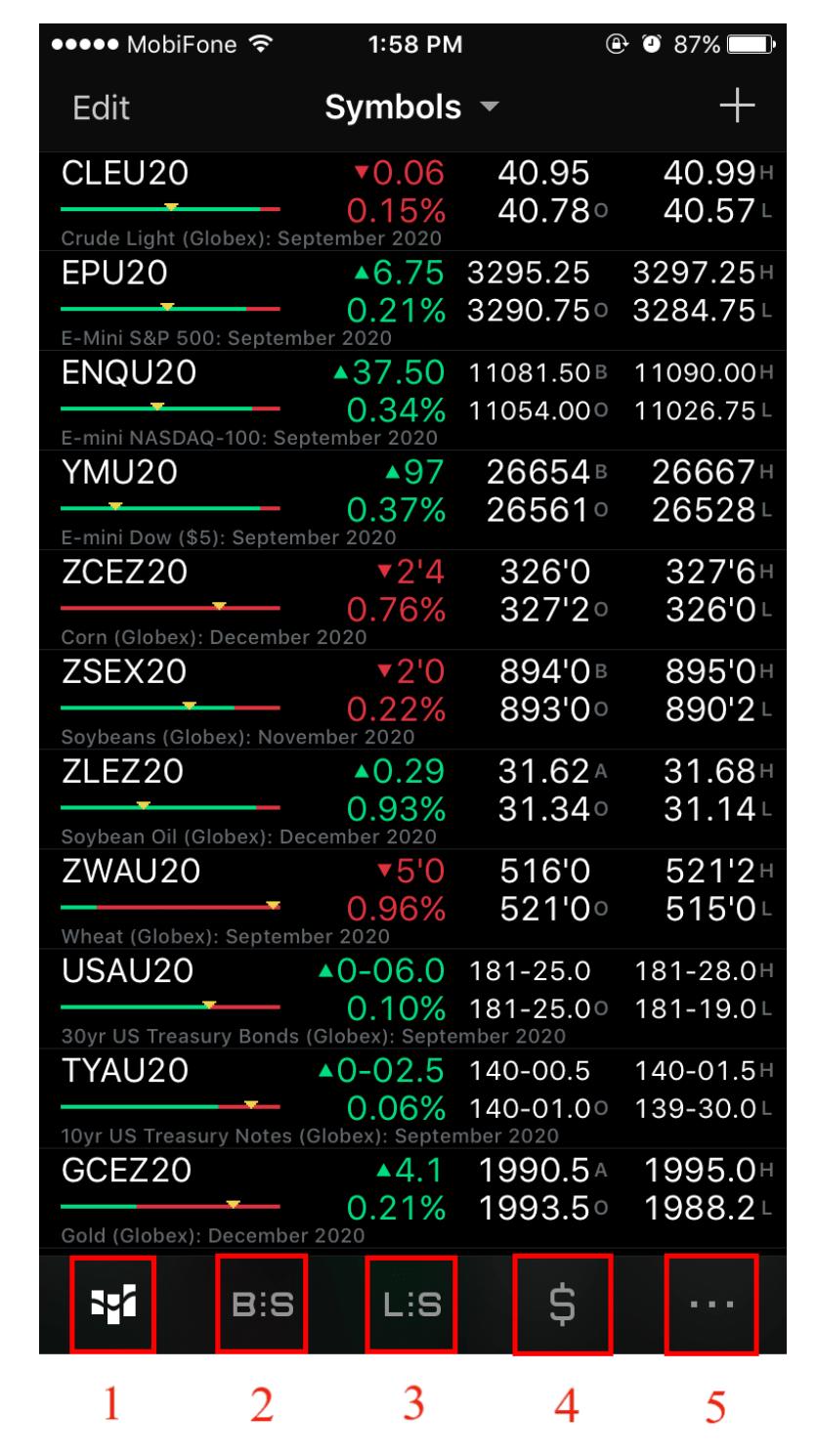Open the ZCEZ20 Corn quote
This screenshot has height=1456, width=817.
124,573
